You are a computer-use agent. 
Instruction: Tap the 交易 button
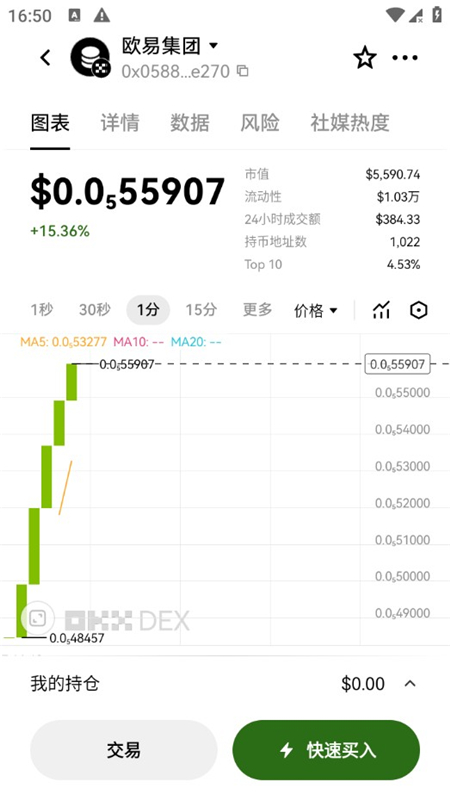123,750
